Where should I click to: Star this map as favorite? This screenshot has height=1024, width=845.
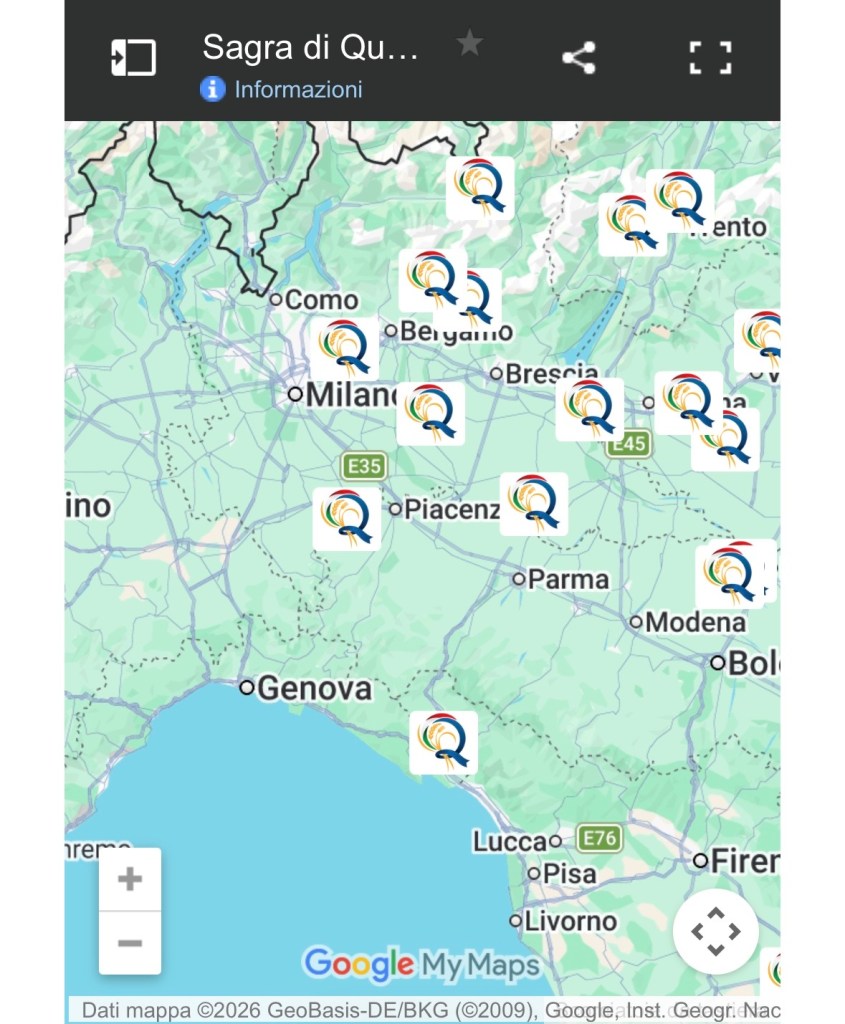(x=469, y=43)
